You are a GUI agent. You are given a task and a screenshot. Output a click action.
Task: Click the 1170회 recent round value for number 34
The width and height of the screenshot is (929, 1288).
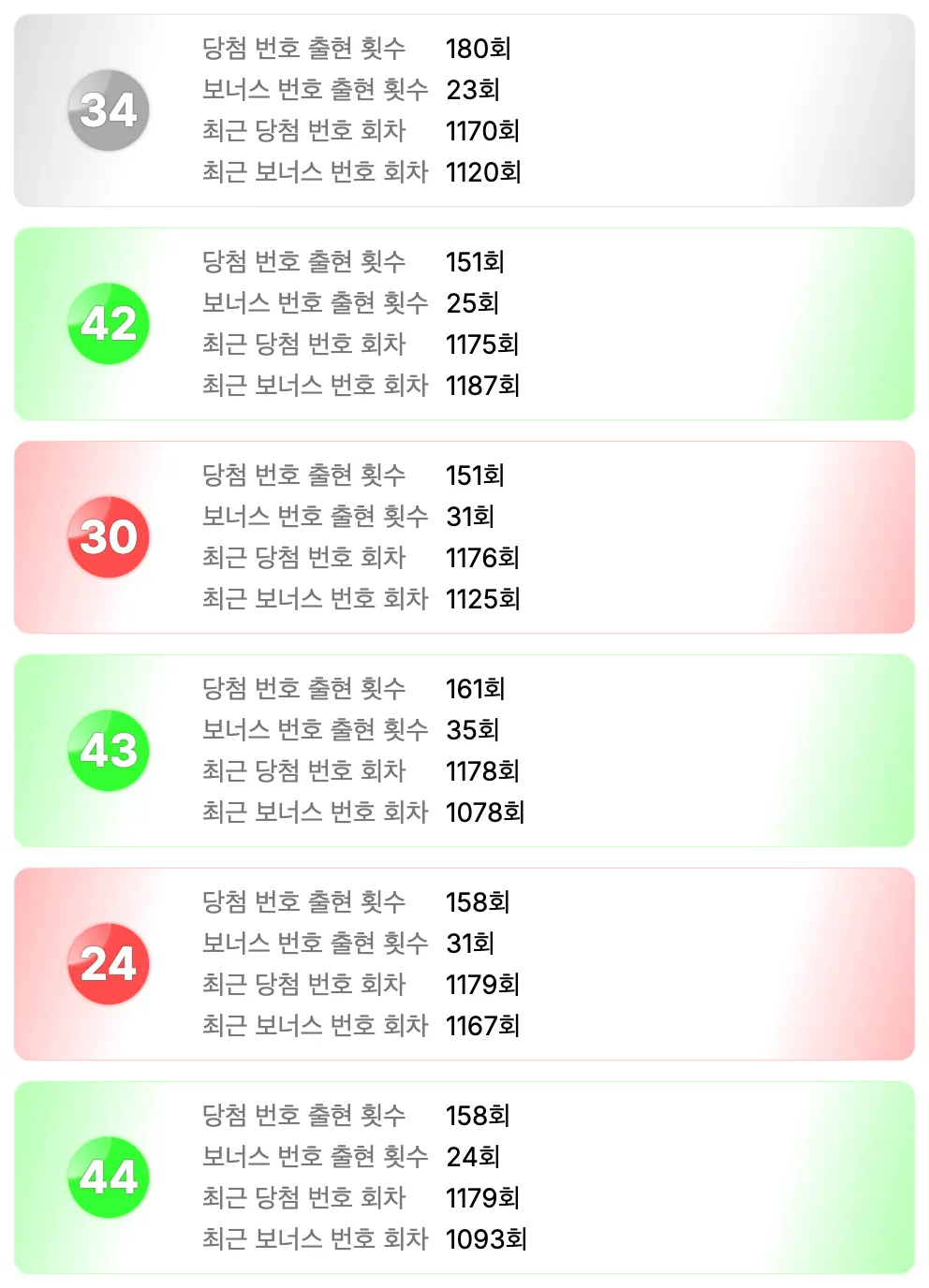[485, 131]
